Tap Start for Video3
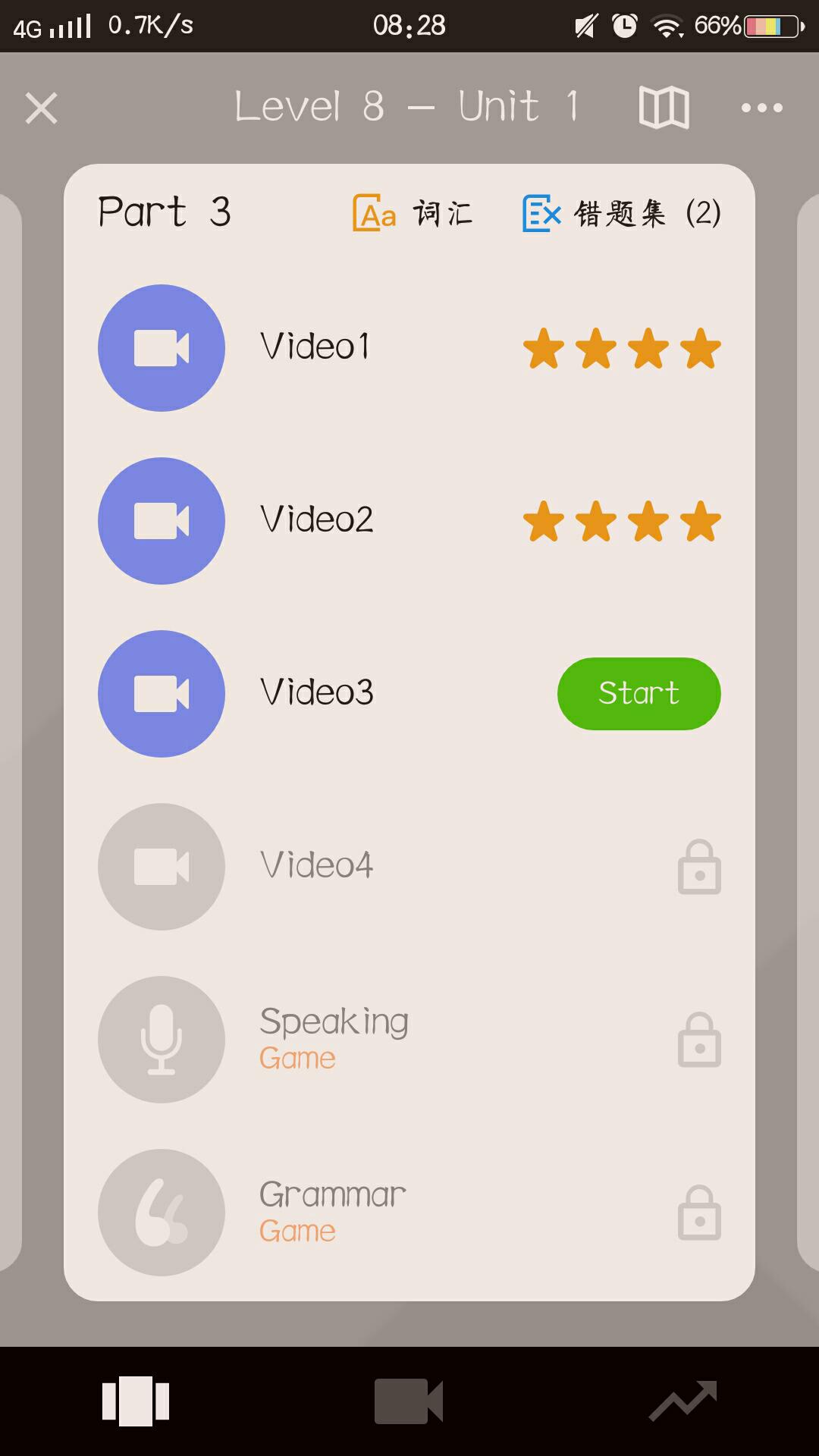819x1456 pixels. (x=639, y=693)
